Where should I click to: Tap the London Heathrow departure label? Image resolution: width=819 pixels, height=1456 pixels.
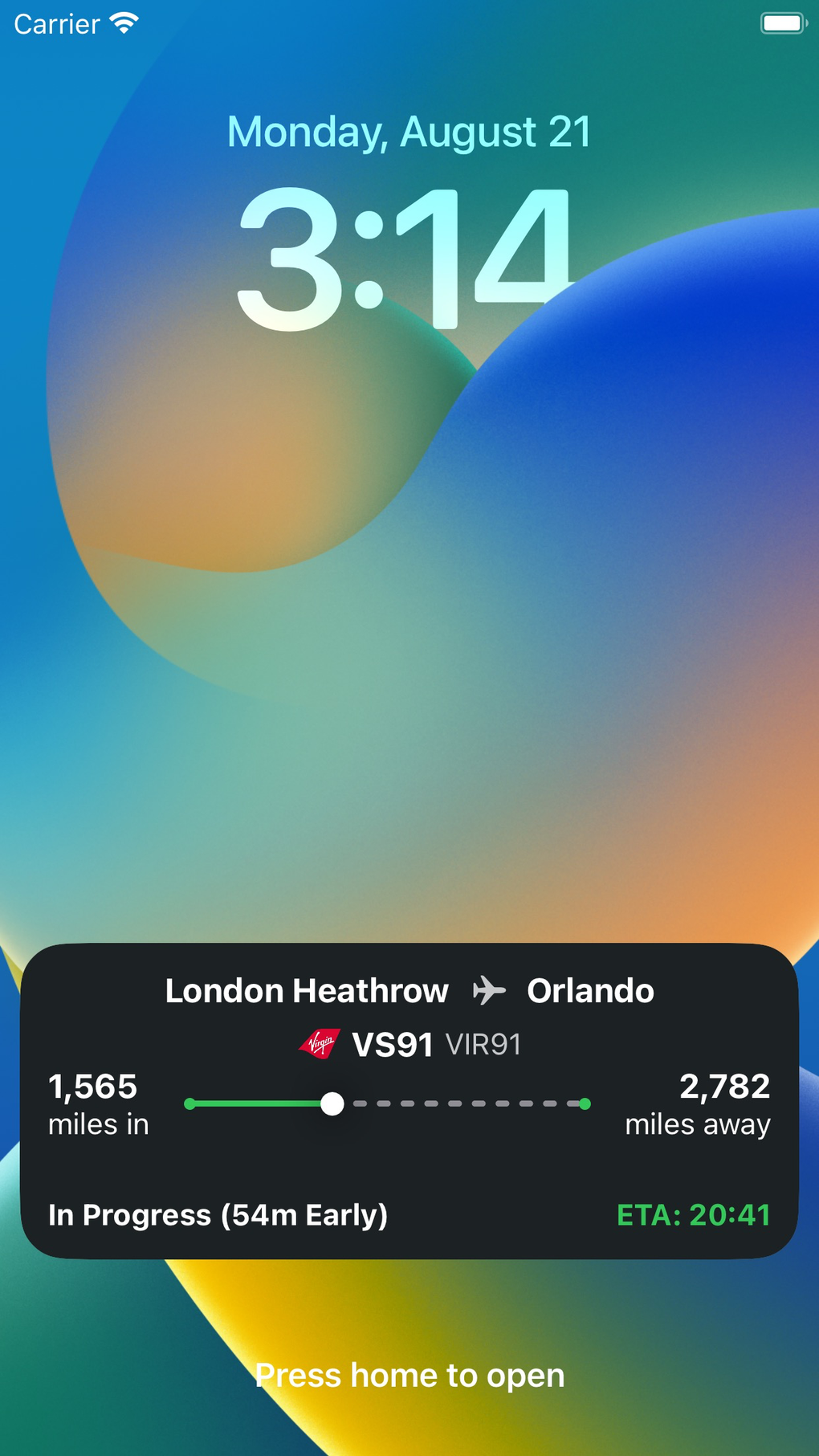(x=307, y=990)
